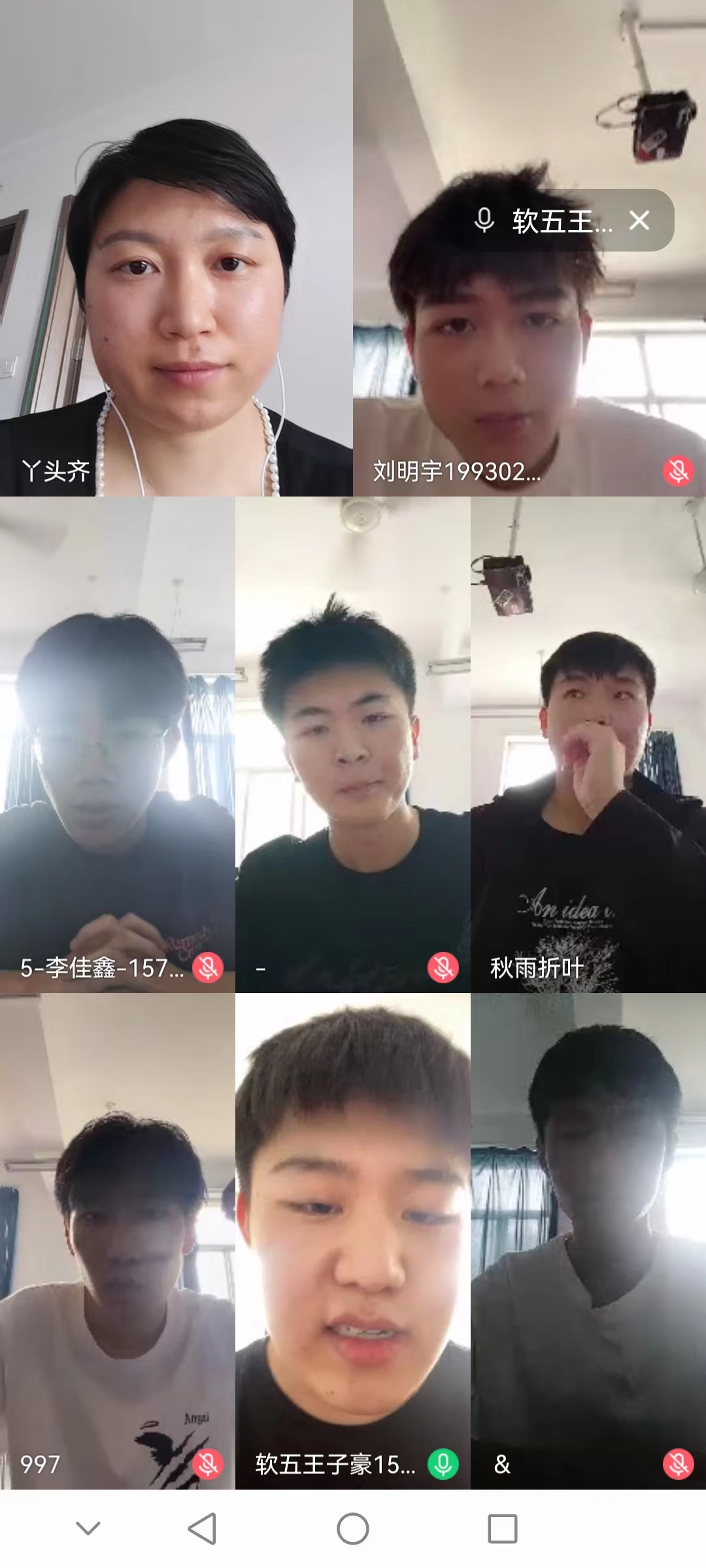
Task: Select the & participant video tile
Action: point(588,1241)
